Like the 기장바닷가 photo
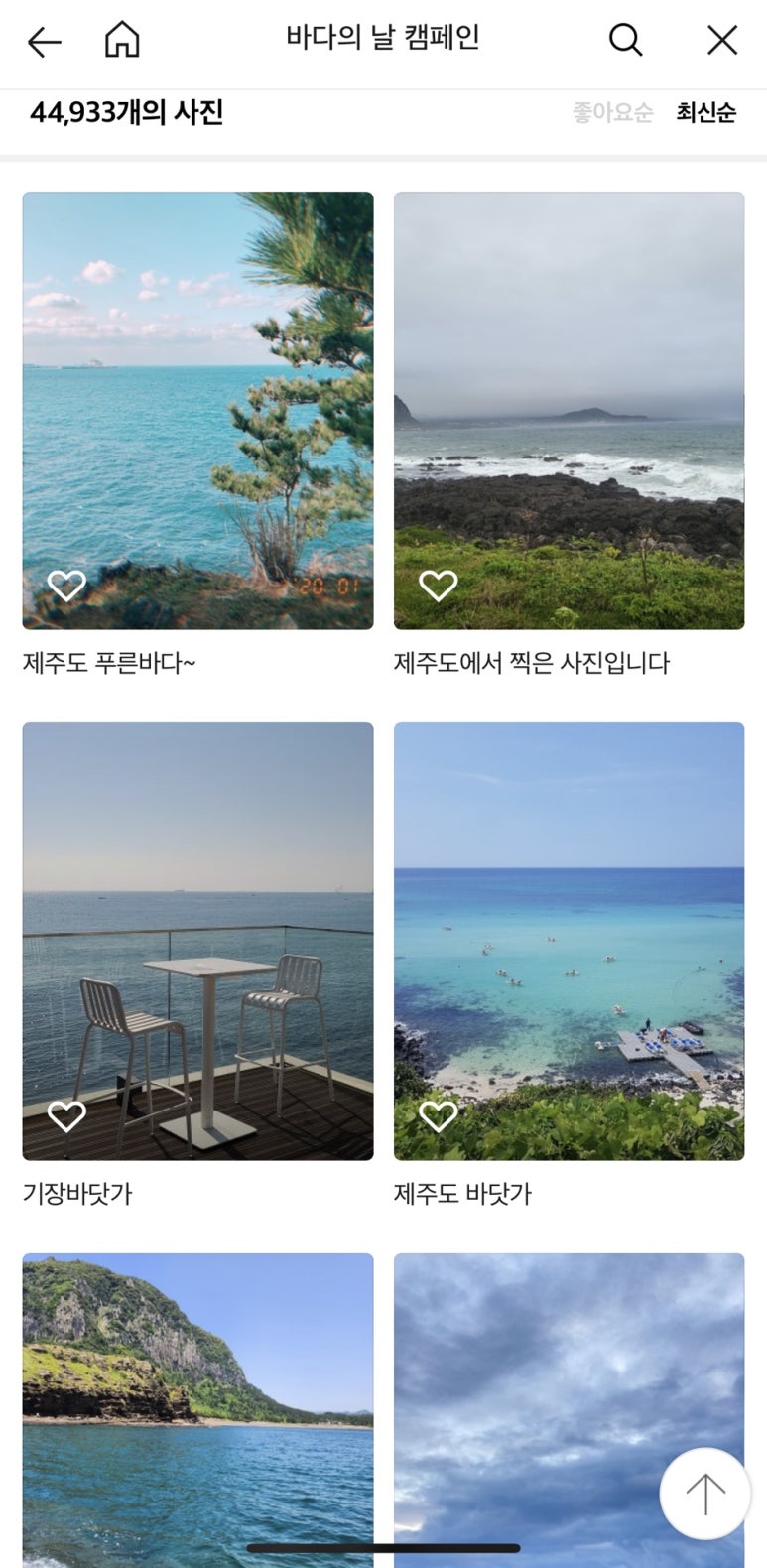The height and width of the screenshot is (1568, 767). coord(67,1116)
